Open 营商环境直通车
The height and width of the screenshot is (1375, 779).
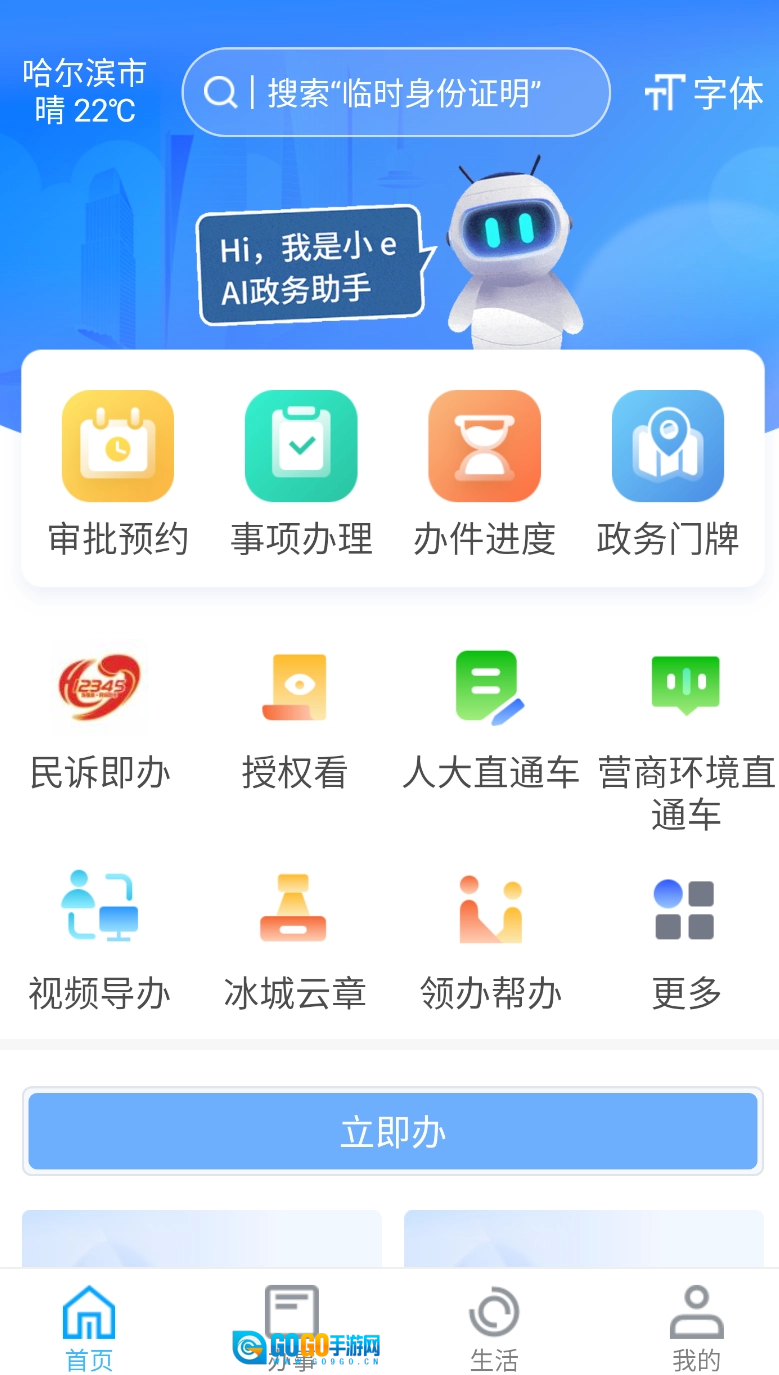686,730
